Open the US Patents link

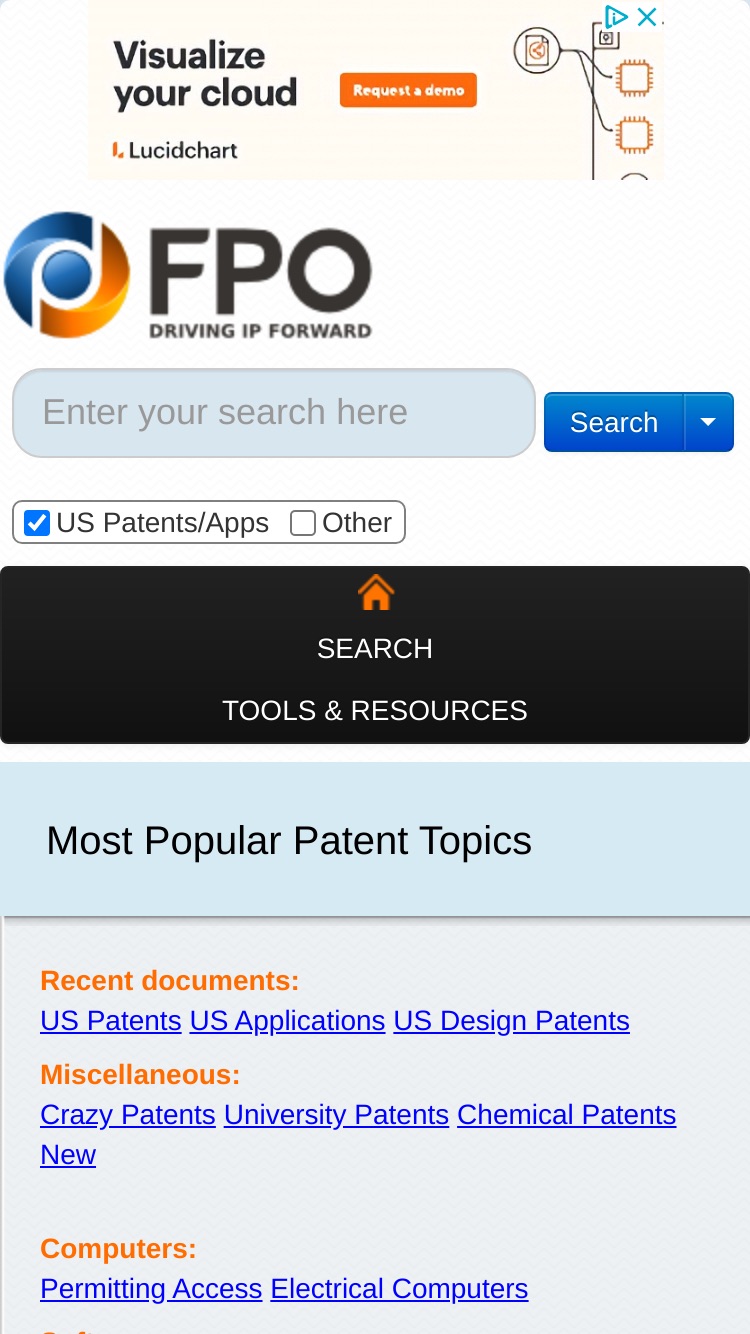coord(111,1021)
